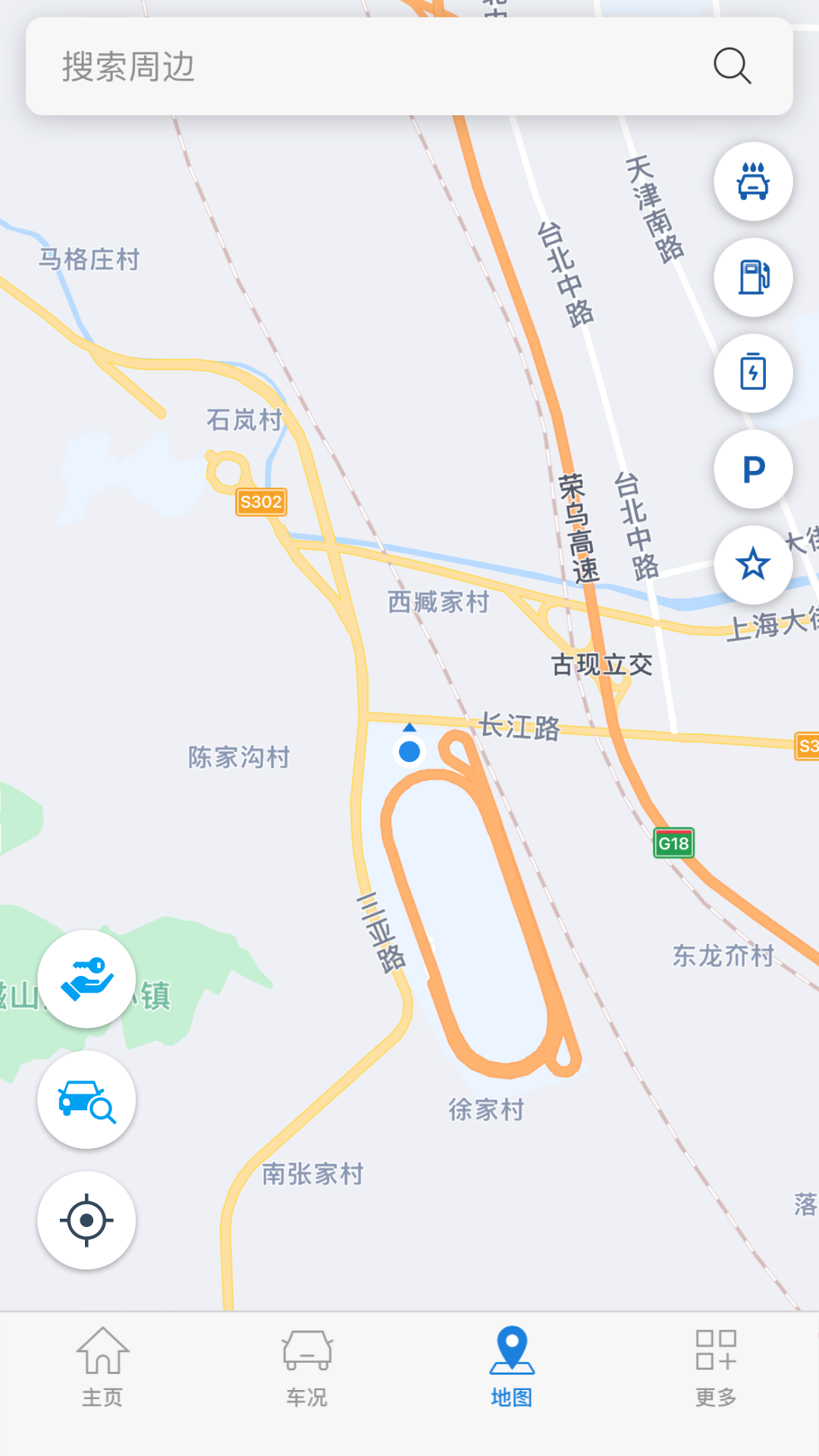Image resolution: width=819 pixels, height=1456 pixels.
Task: Tap the magnifier search icon
Action: click(x=731, y=66)
